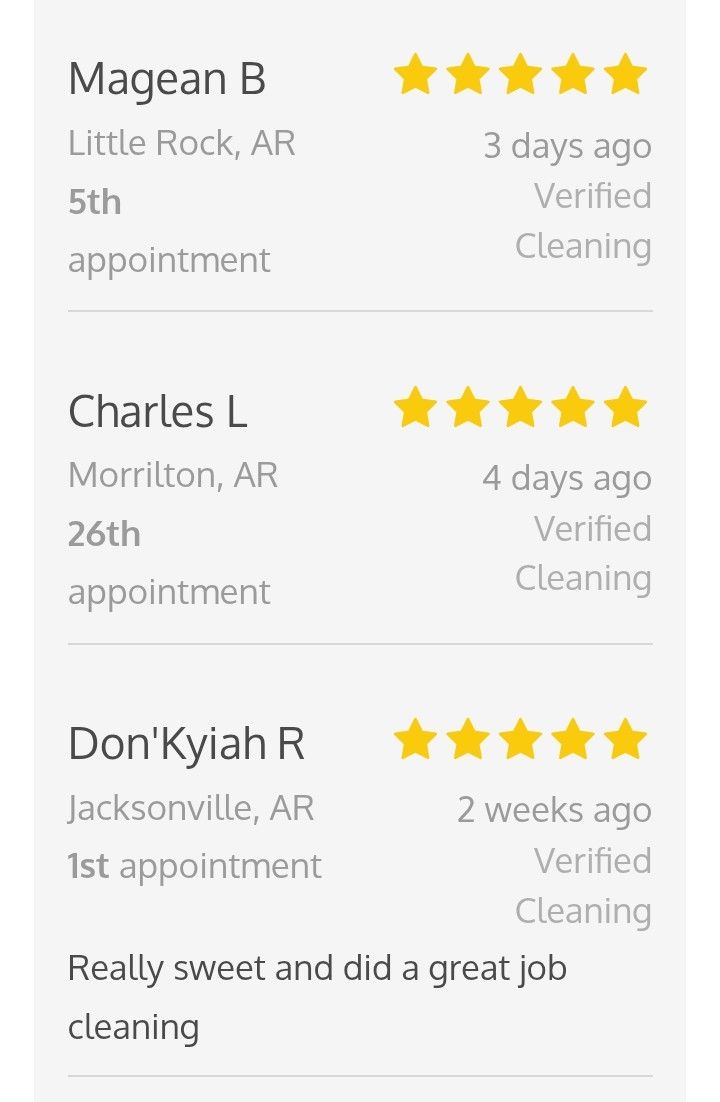The image size is (720, 1102).
Task: Click the first star in Magean B's rating
Action: point(413,73)
